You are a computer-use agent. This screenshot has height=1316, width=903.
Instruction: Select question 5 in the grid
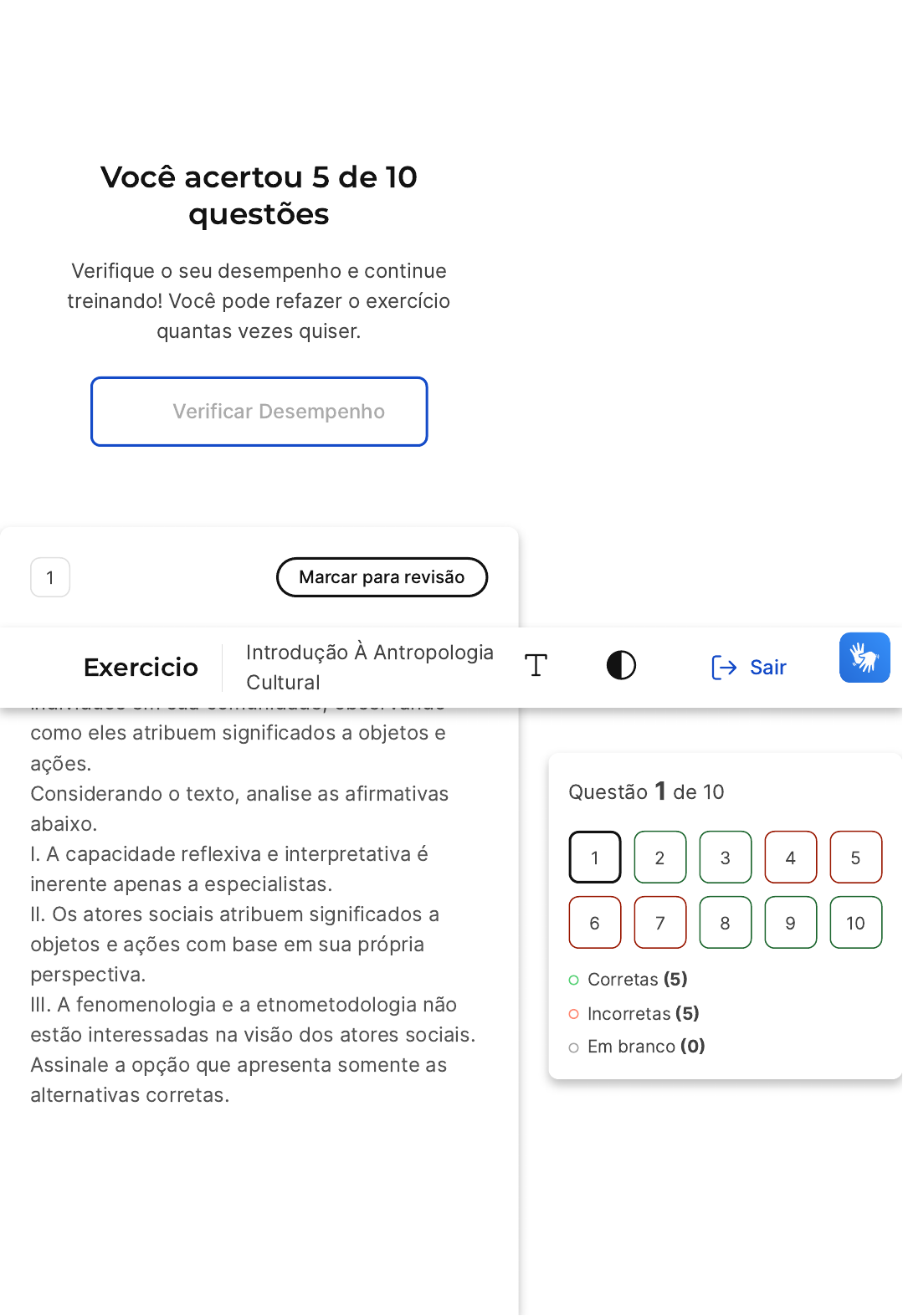click(855, 858)
